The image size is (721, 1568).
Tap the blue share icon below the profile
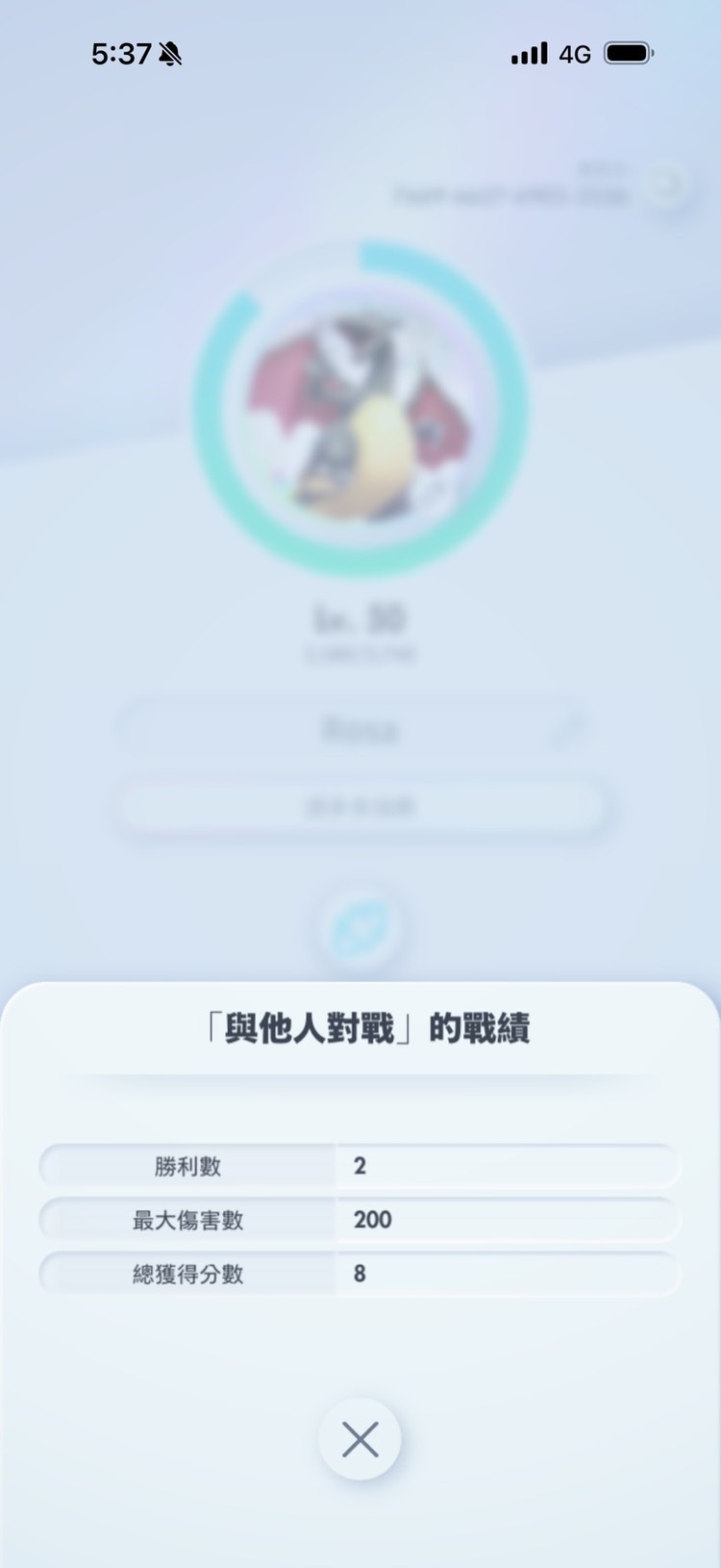pos(360,926)
